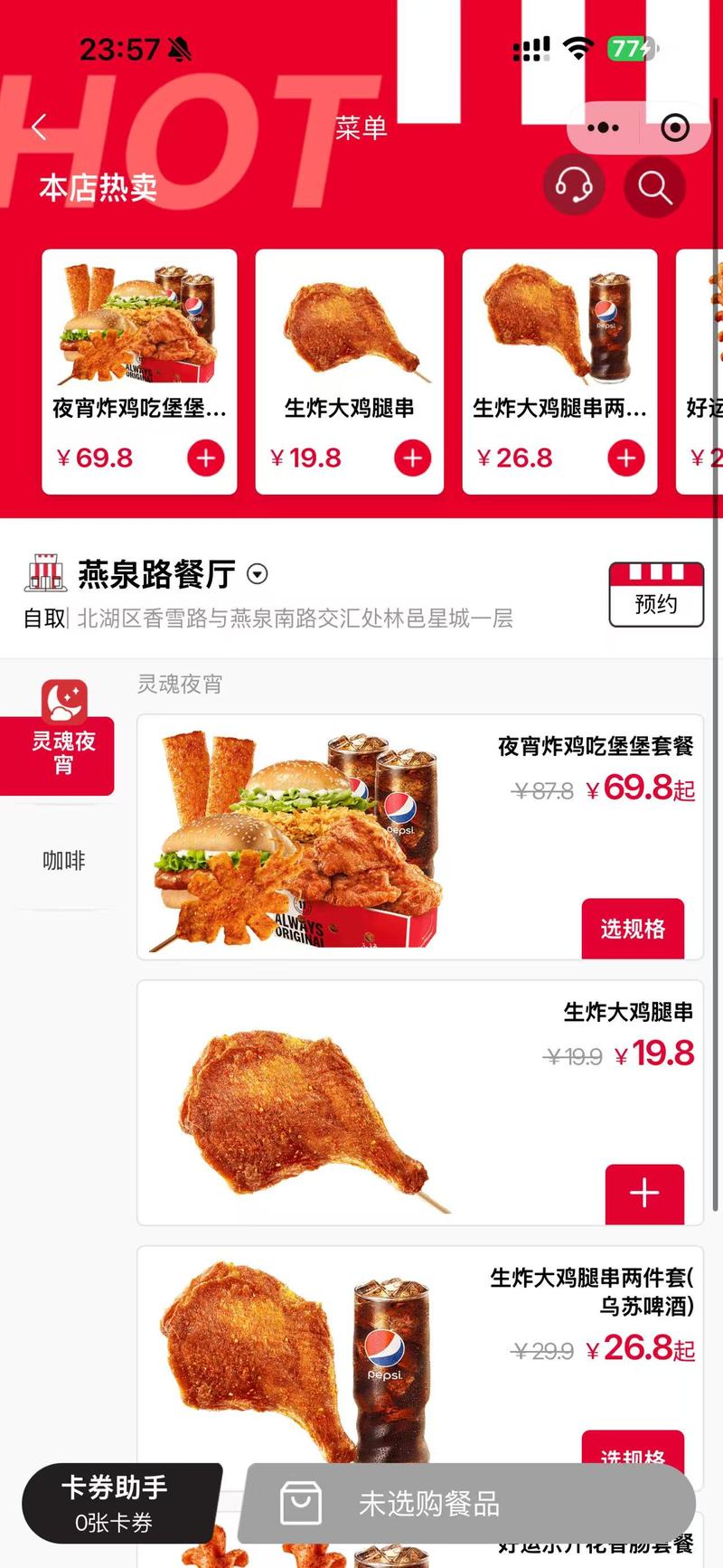Screen dimensions: 723x1568
Task: Open 卡券助手 coupon helper
Action: click(115, 1504)
